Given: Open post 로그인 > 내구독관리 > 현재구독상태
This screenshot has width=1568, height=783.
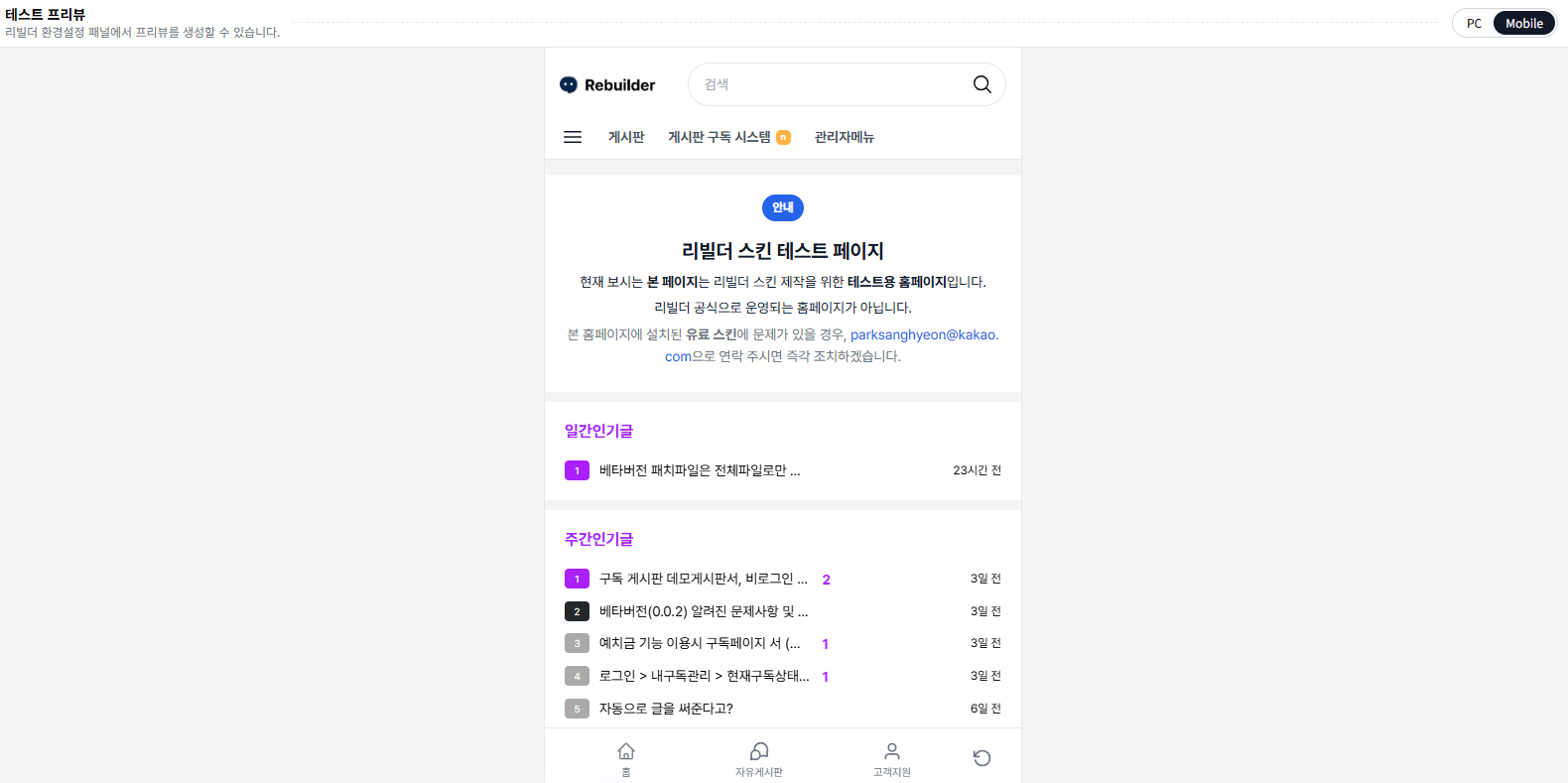Looking at the screenshot, I should tap(704, 676).
